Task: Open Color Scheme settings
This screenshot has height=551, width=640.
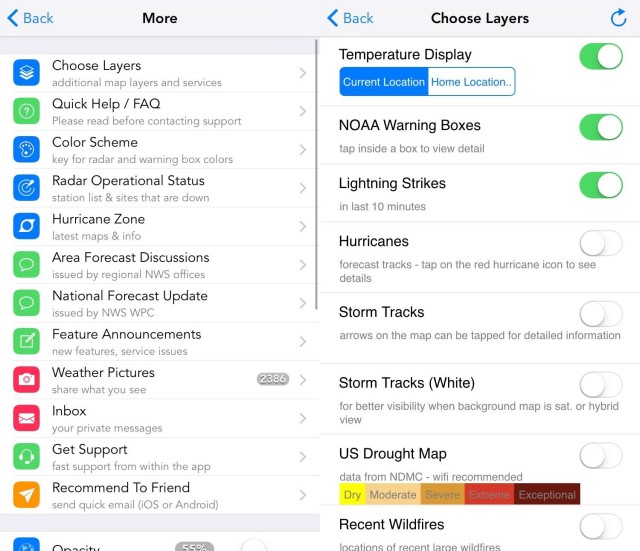Action: pyautogui.click(x=160, y=150)
